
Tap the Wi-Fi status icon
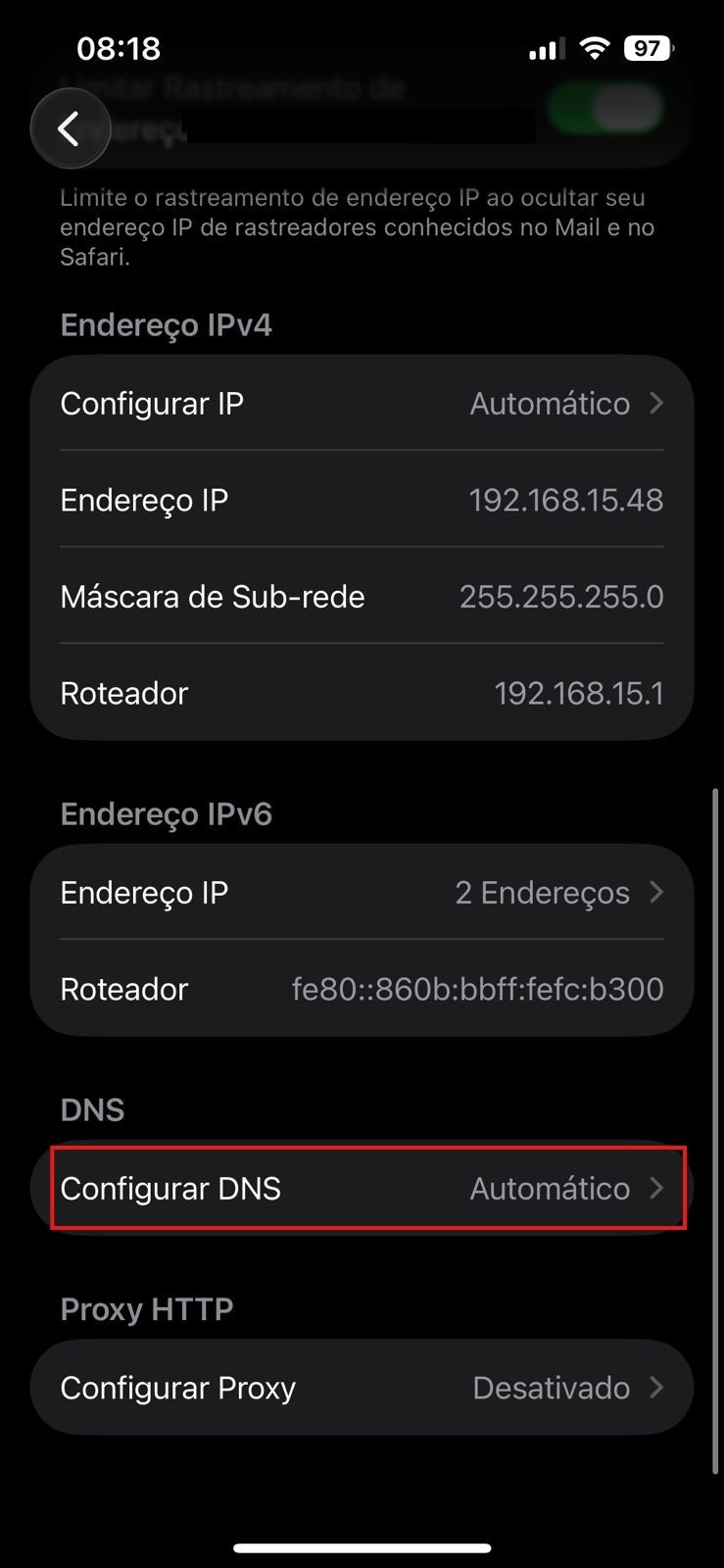[x=595, y=46]
